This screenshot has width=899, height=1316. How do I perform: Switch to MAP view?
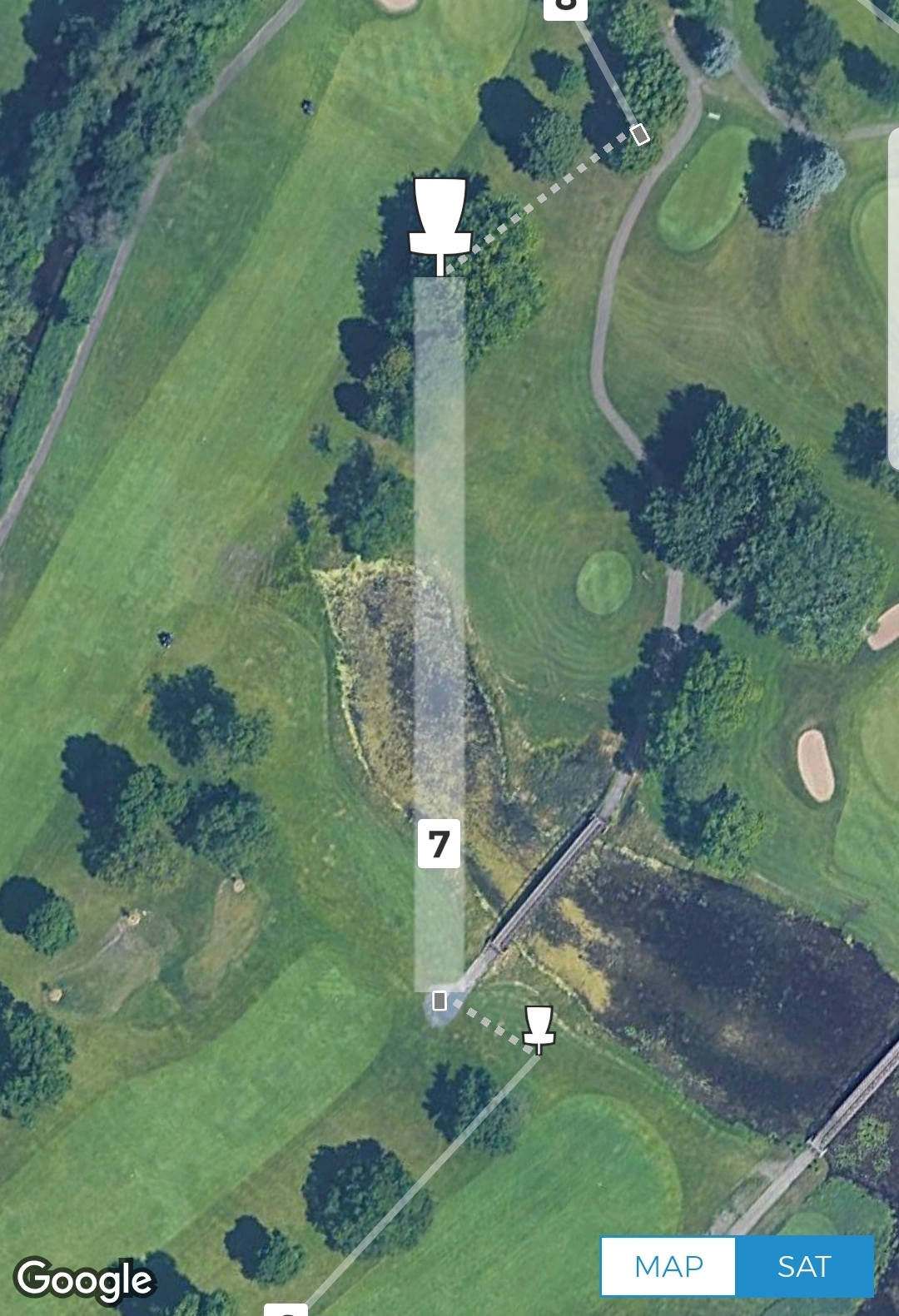(668, 1266)
